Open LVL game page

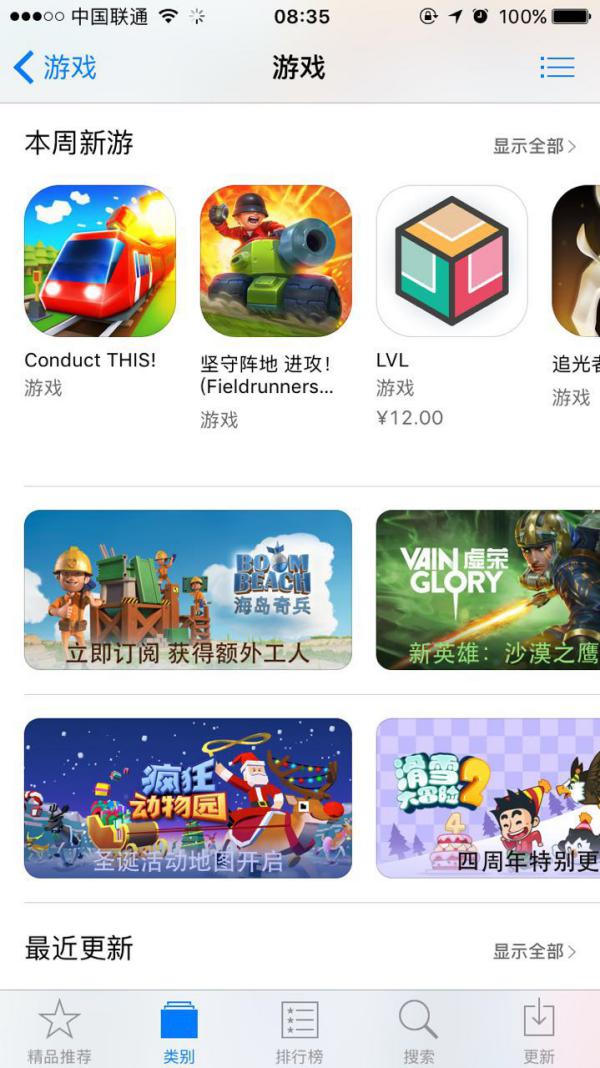click(x=452, y=261)
